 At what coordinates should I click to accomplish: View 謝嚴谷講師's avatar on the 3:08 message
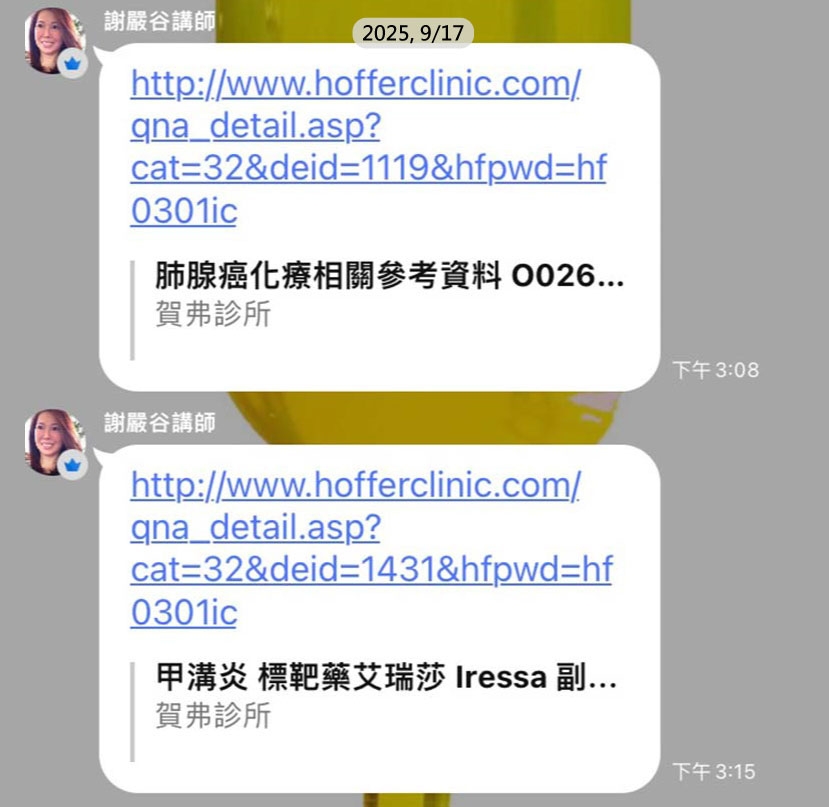[53, 40]
